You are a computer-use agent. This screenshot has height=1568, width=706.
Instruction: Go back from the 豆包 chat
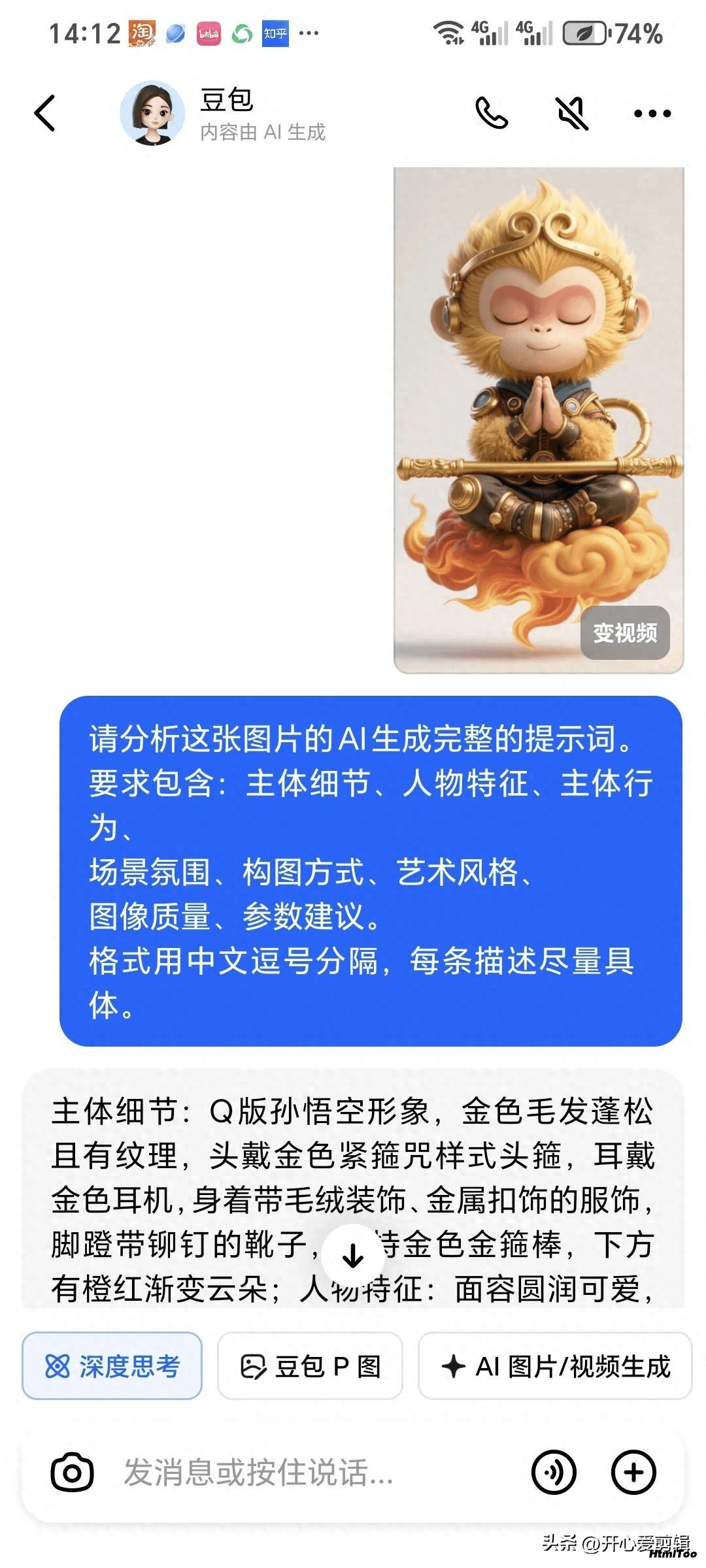46,113
